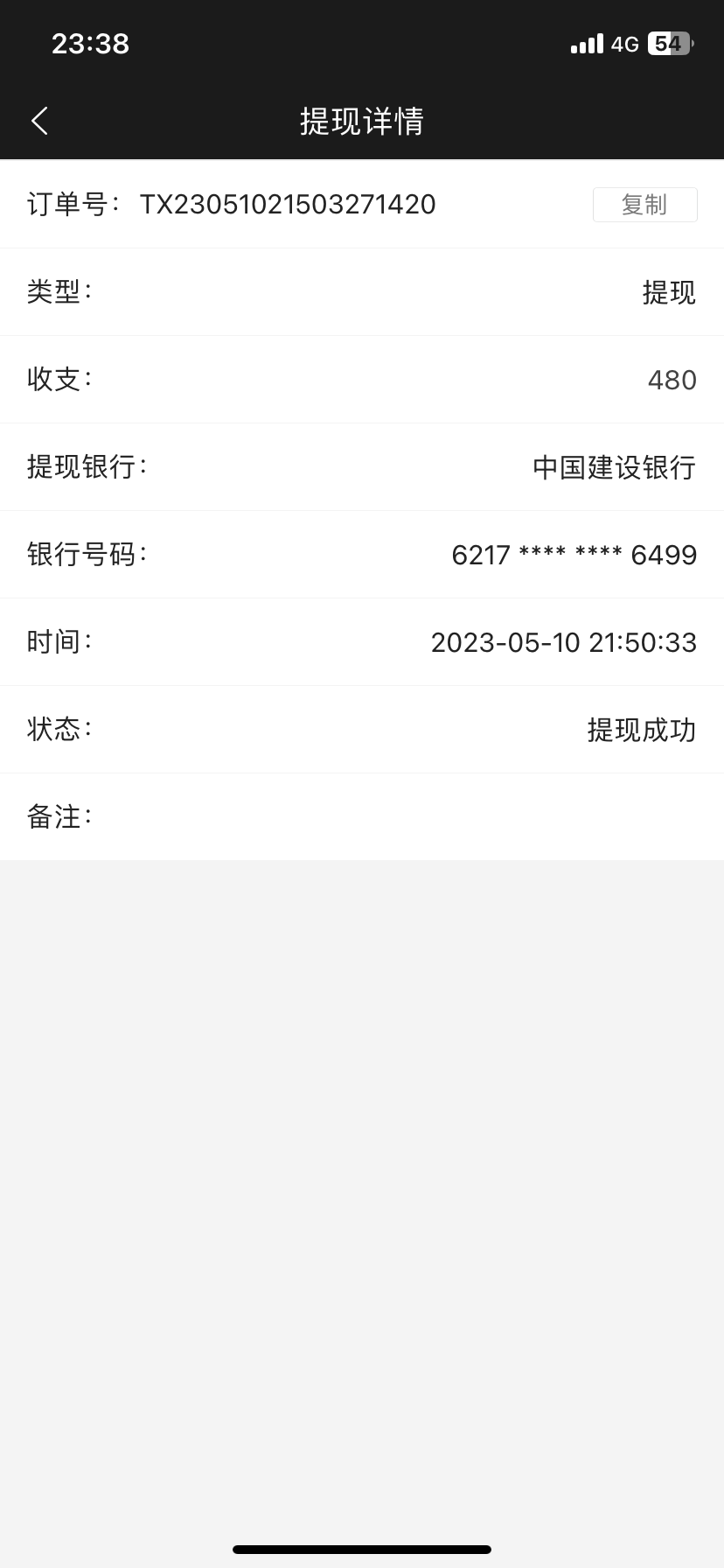Tap the 提现成功 status text
724x1568 pixels.
tap(641, 729)
